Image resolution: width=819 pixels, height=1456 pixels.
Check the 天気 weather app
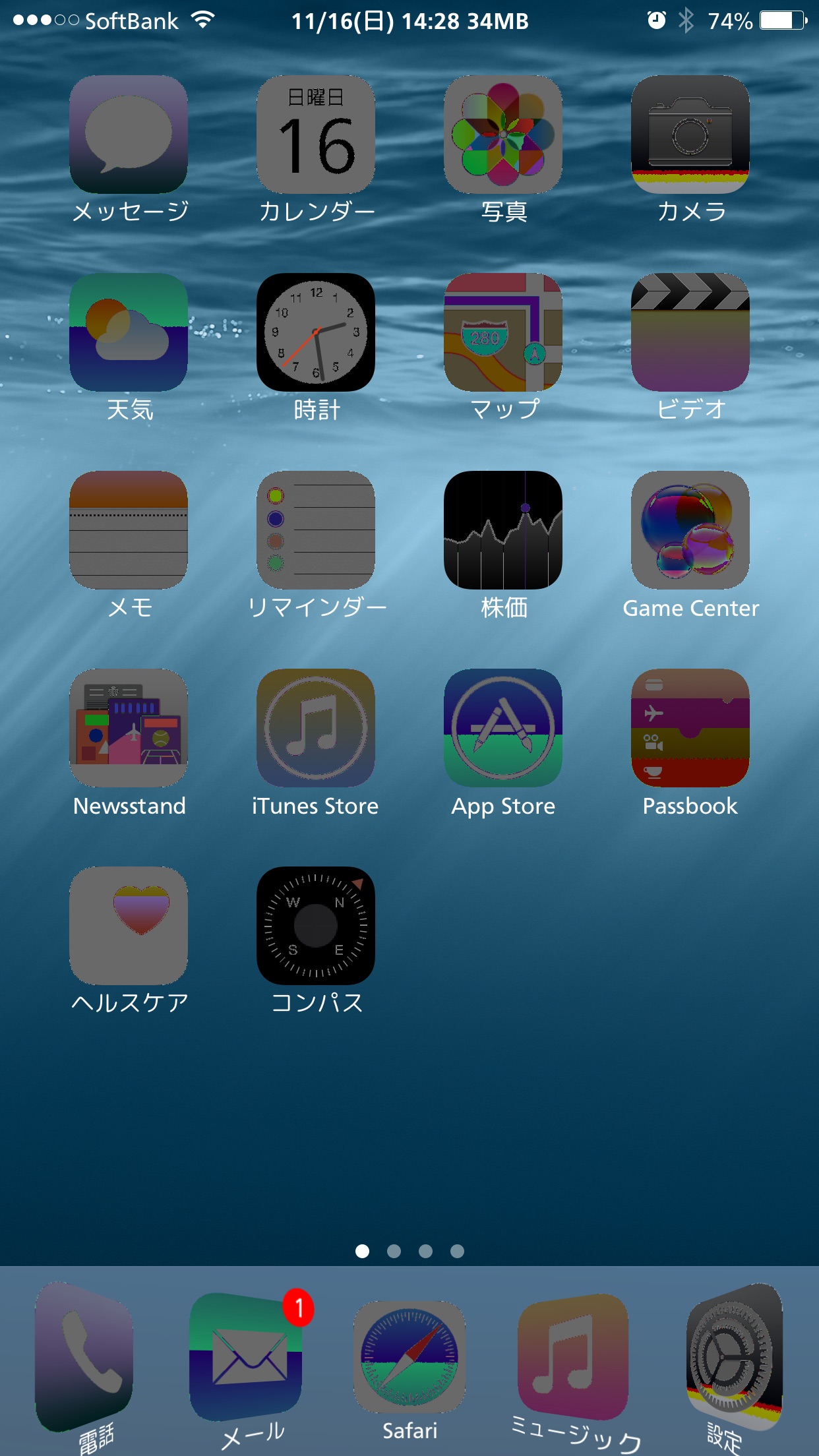click(x=129, y=332)
